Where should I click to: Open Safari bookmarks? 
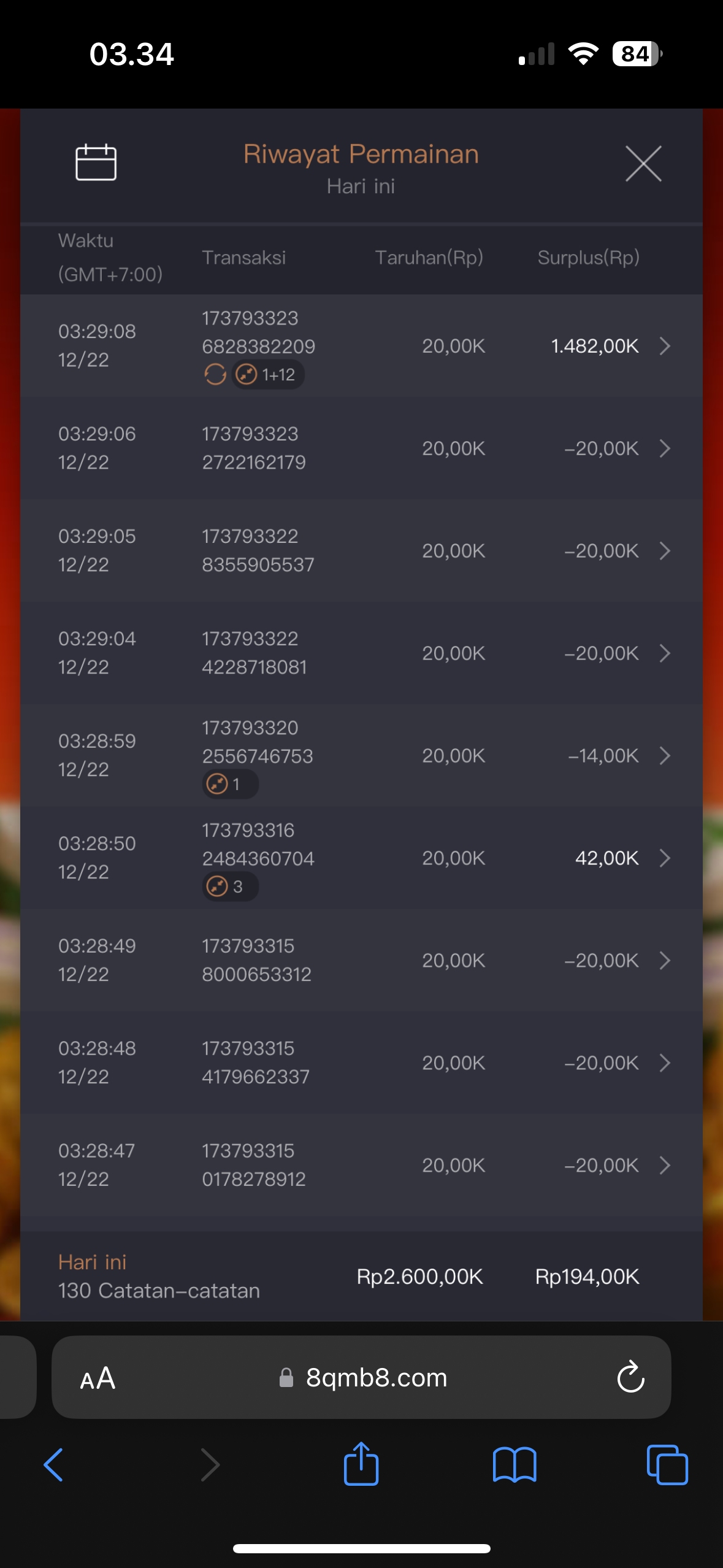(x=515, y=1465)
